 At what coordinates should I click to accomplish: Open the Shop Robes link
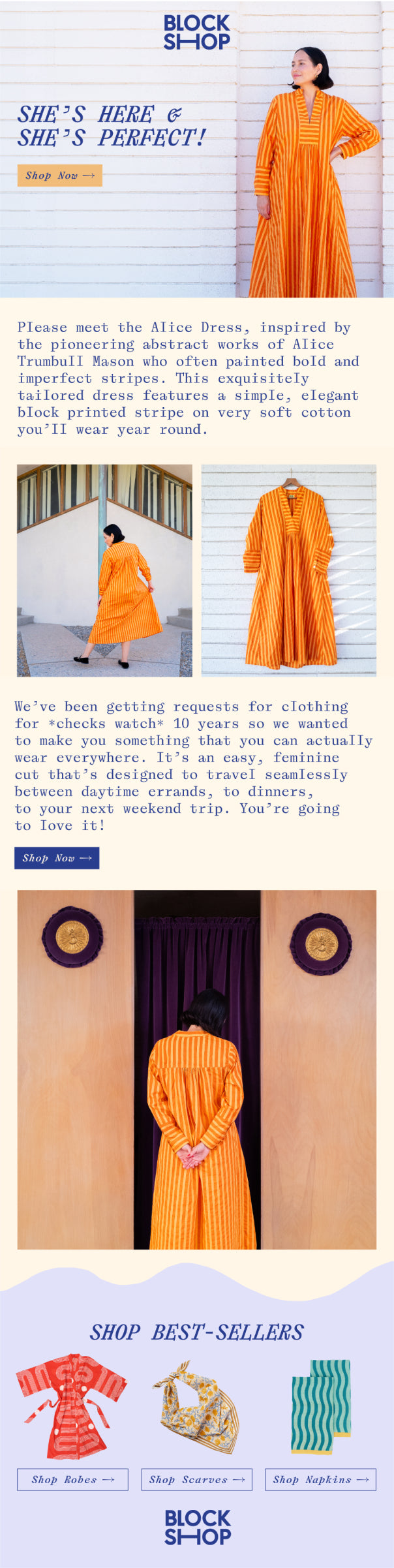72,1479
